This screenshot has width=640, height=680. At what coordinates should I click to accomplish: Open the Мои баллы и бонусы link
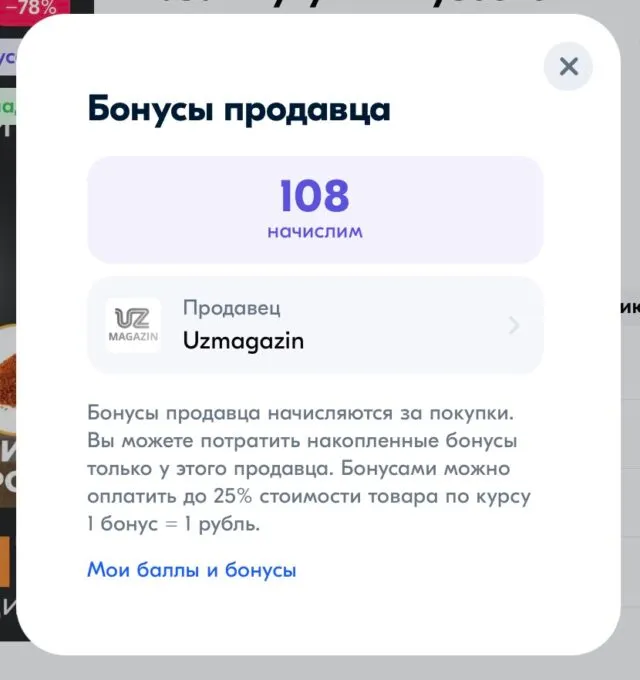point(192,570)
